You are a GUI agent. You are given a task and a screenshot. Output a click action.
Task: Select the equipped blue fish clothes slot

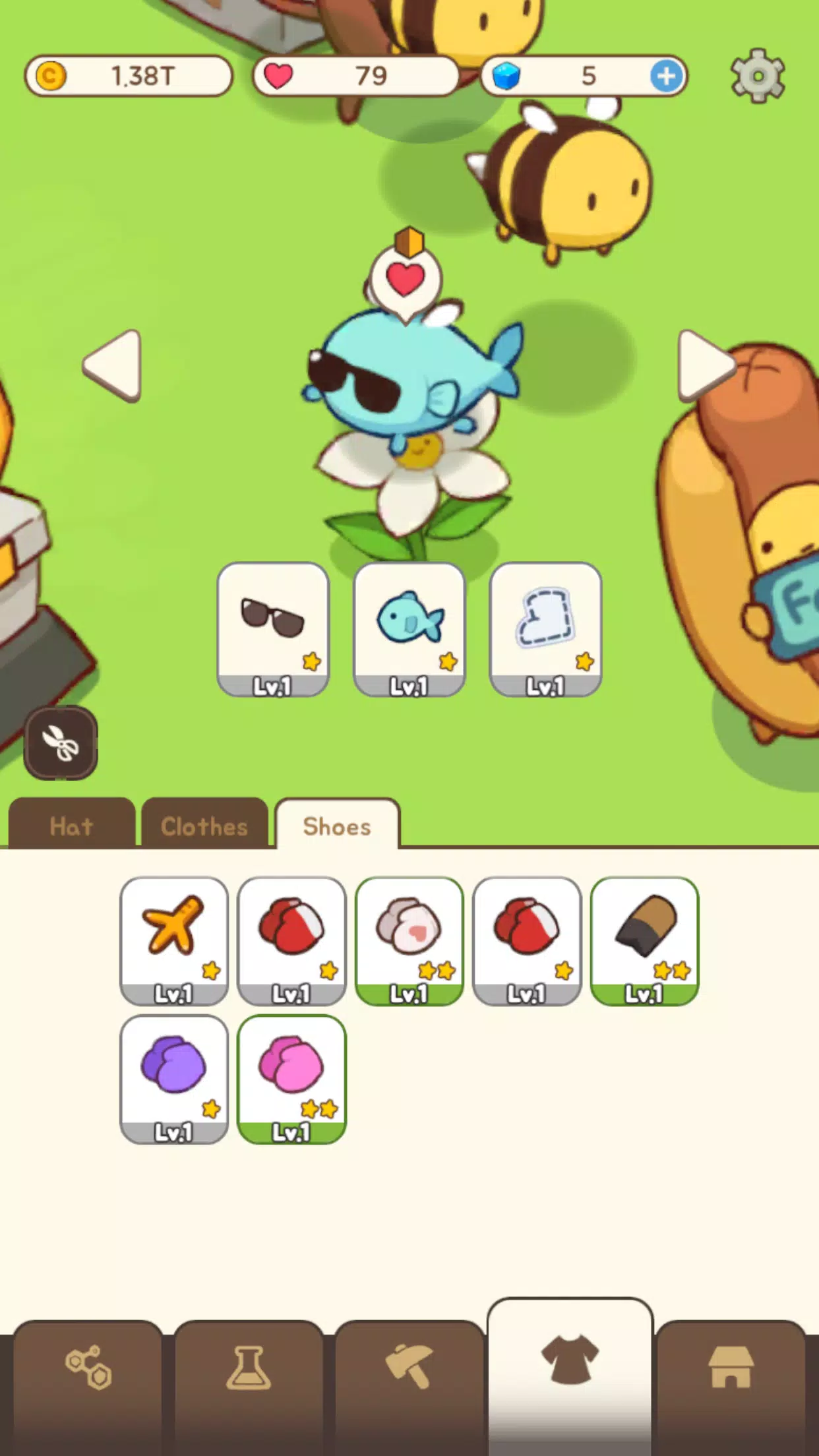pyautogui.click(x=409, y=629)
